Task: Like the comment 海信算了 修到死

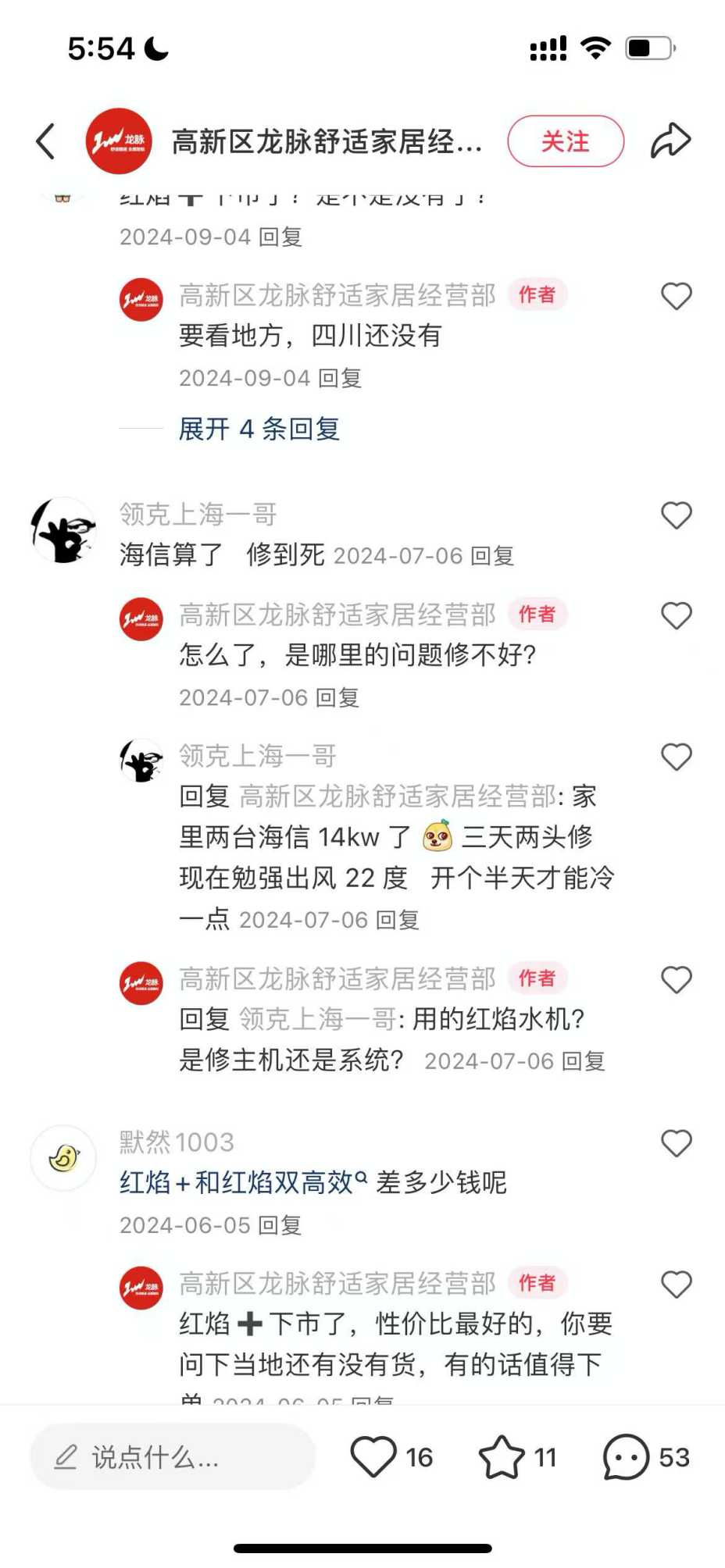Action: 676,515
